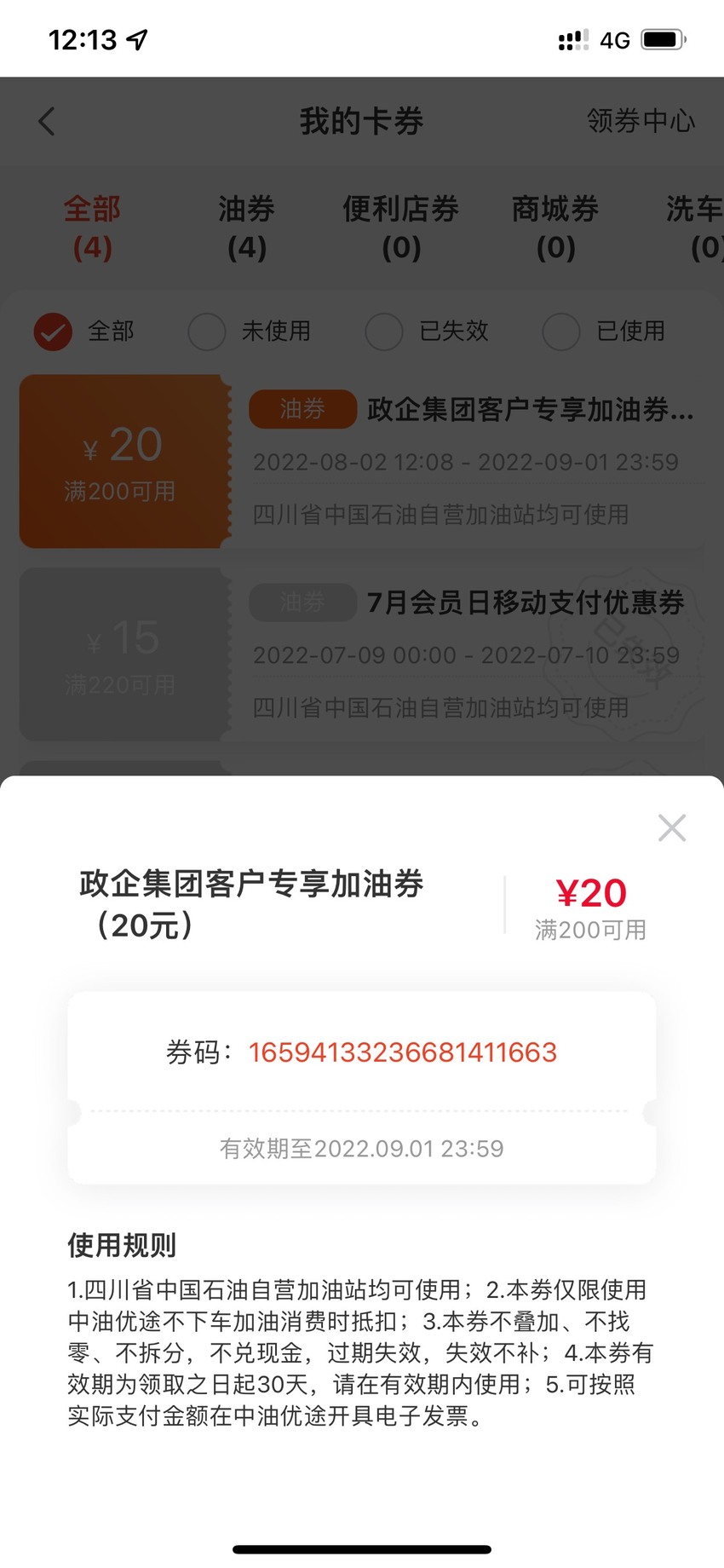Open the 7月会员日移动支付优惠券 card
This screenshot has width=724, height=1568.
(x=362, y=654)
